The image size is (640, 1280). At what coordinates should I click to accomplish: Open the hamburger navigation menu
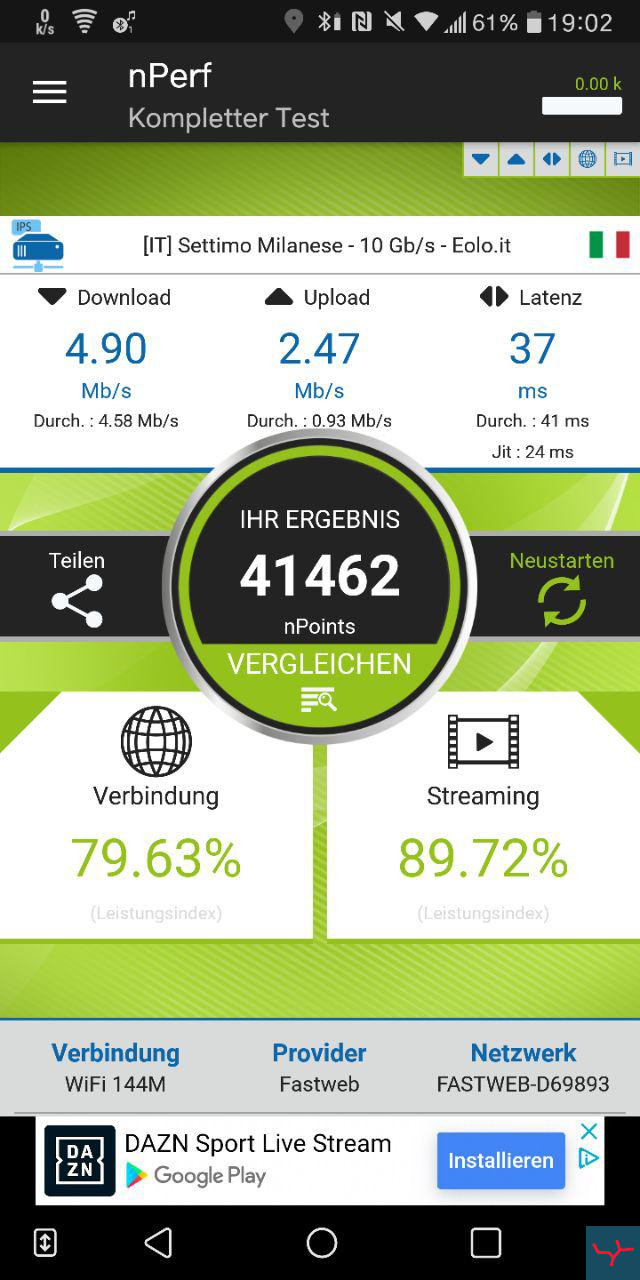pyautogui.click(x=49, y=93)
